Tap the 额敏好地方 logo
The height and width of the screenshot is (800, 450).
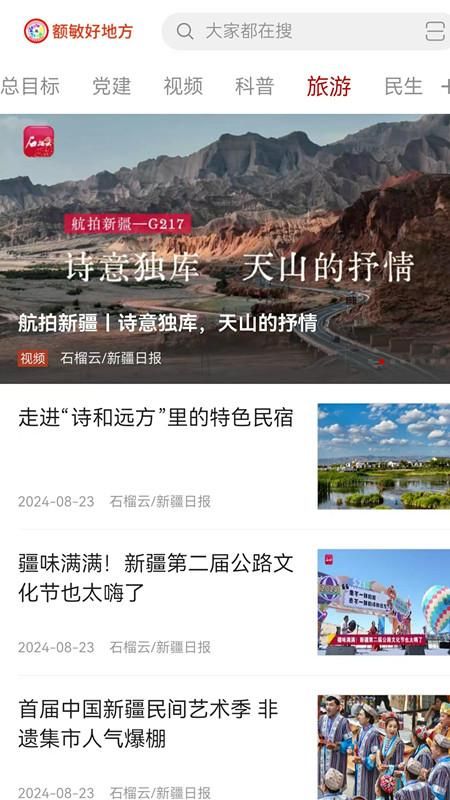78,31
